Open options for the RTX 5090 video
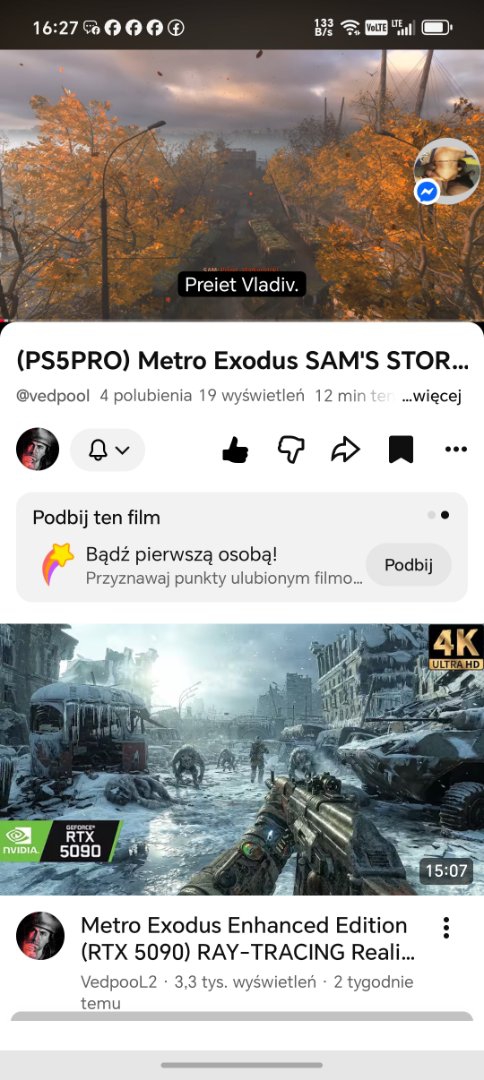This screenshot has height=1080, width=484. click(447, 928)
